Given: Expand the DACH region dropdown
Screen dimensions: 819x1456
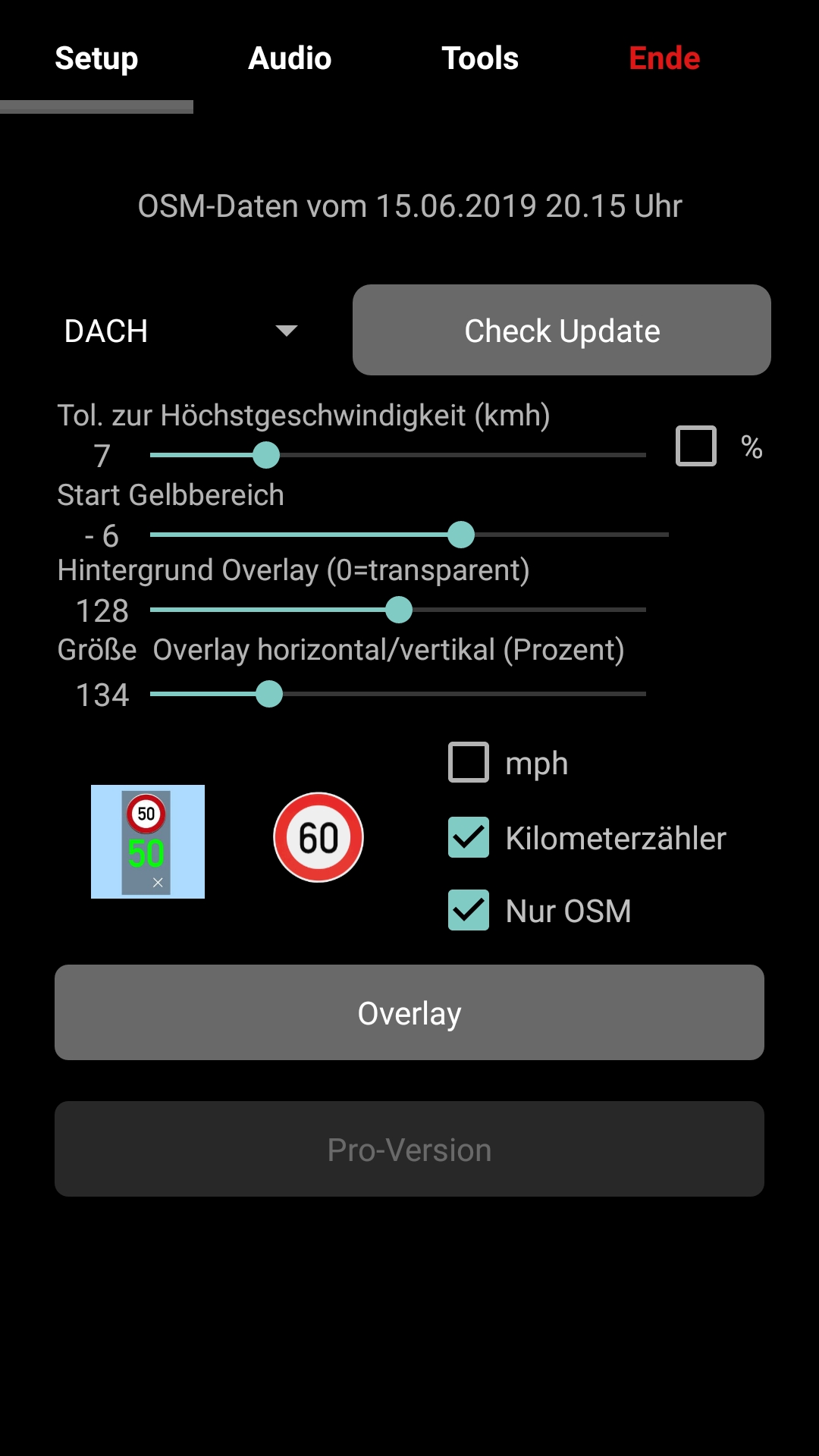Looking at the screenshot, I should pyautogui.click(x=180, y=331).
